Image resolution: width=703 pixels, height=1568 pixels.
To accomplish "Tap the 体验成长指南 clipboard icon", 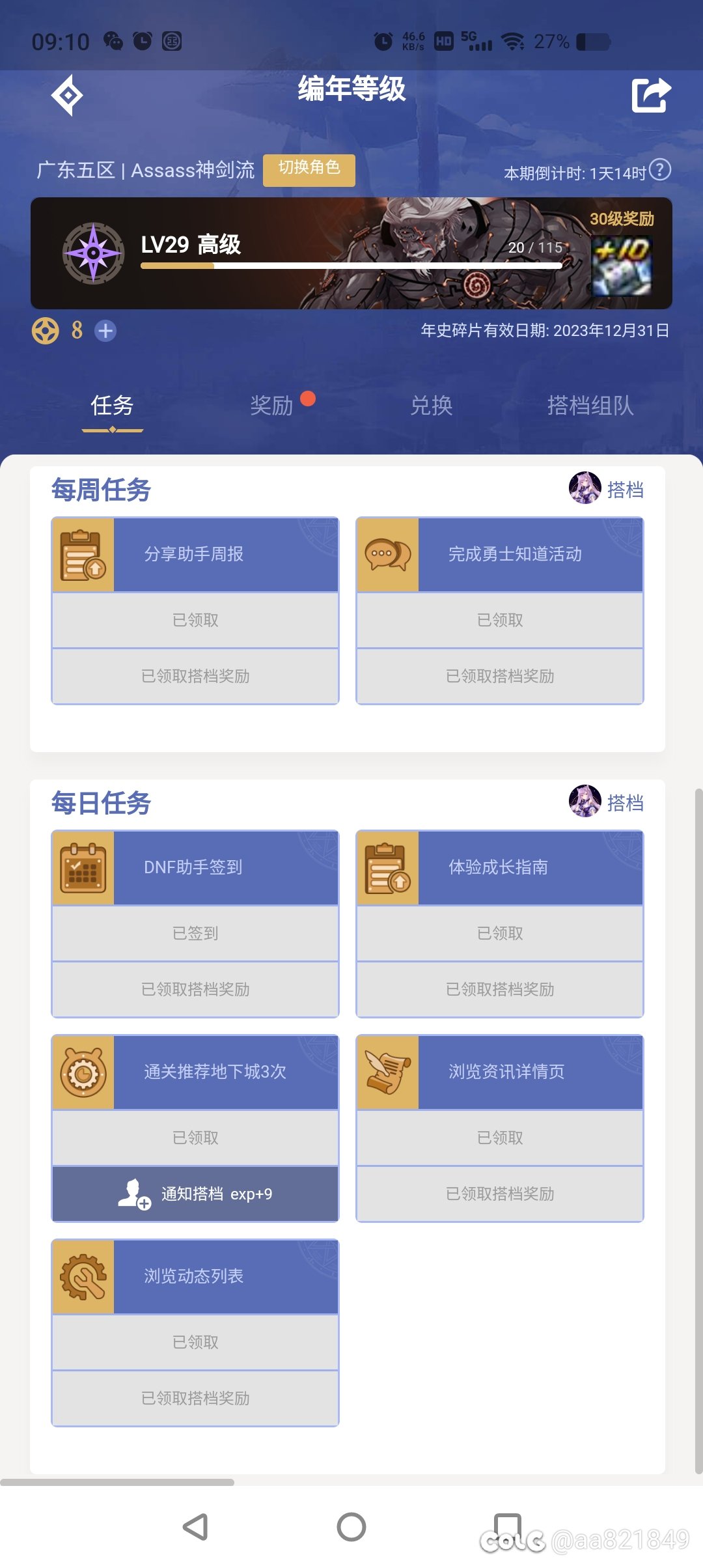I will click(x=387, y=867).
